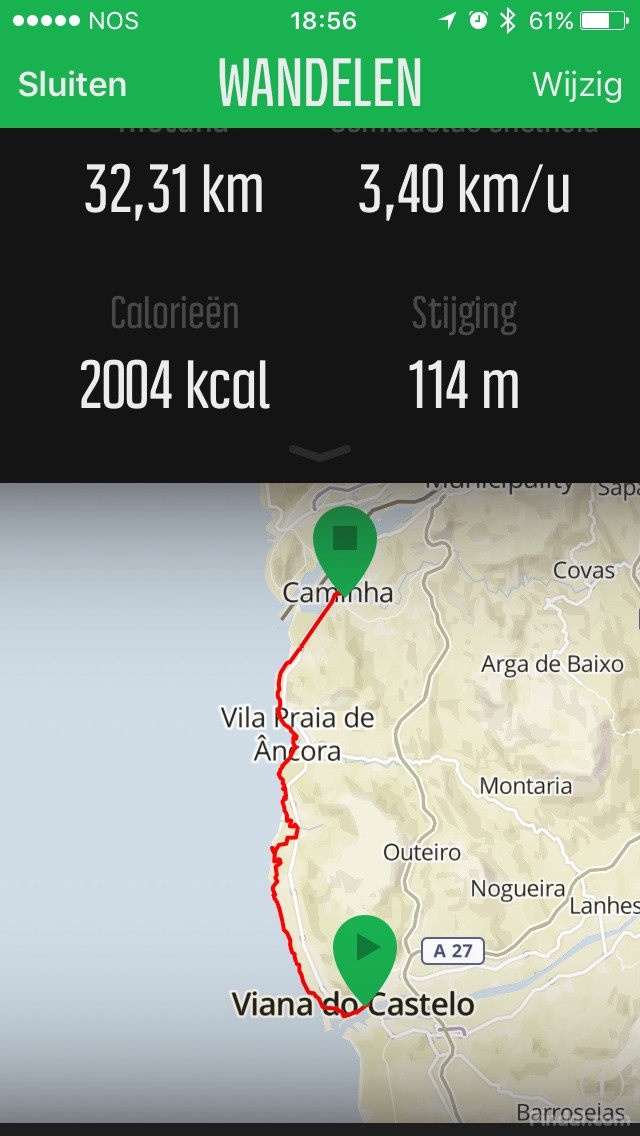This screenshot has height=1136, width=640.
Task: Tap Sluiten to close the workout
Action: pos(72,85)
